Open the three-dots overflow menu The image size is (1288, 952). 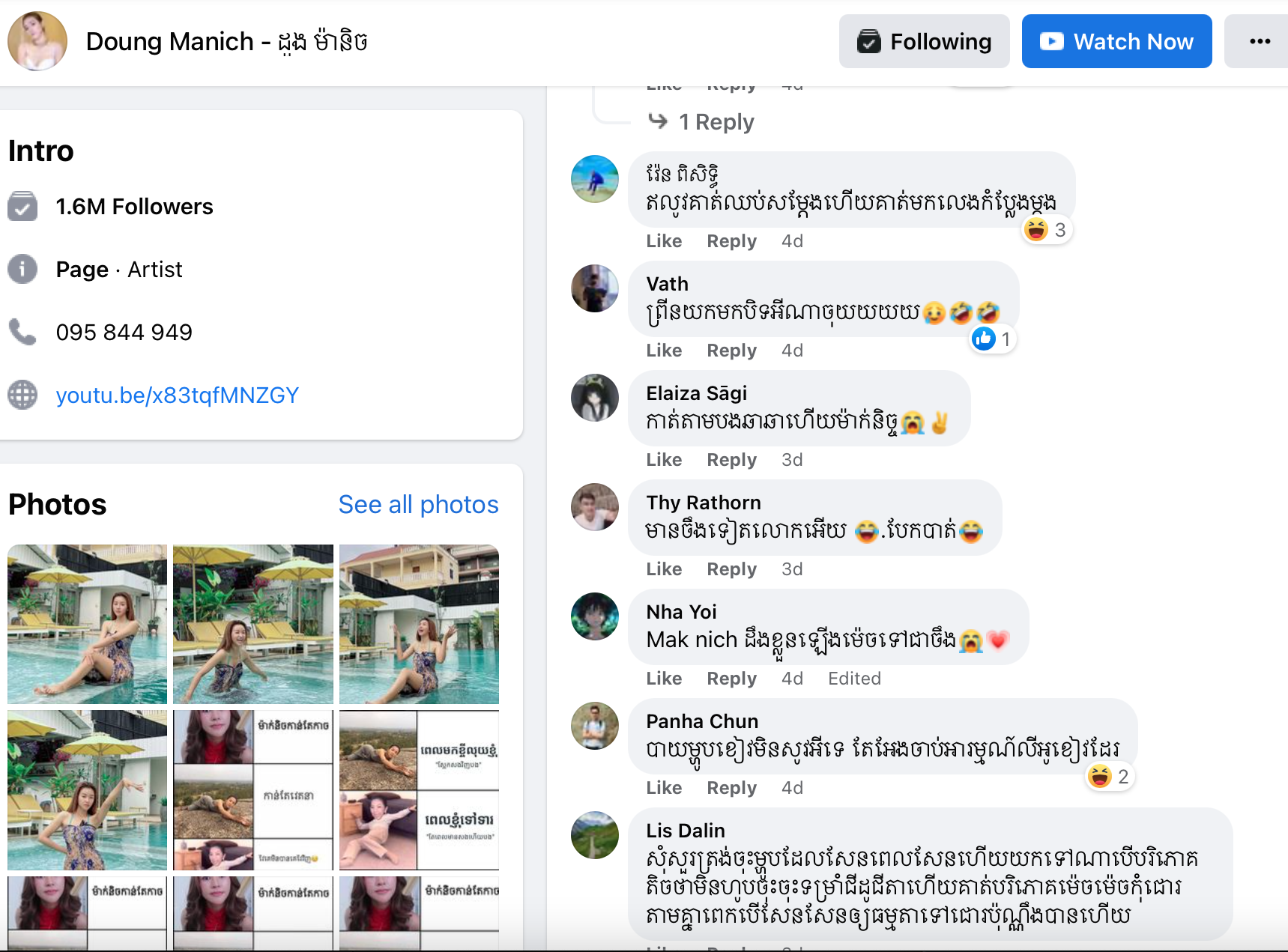(x=1260, y=41)
